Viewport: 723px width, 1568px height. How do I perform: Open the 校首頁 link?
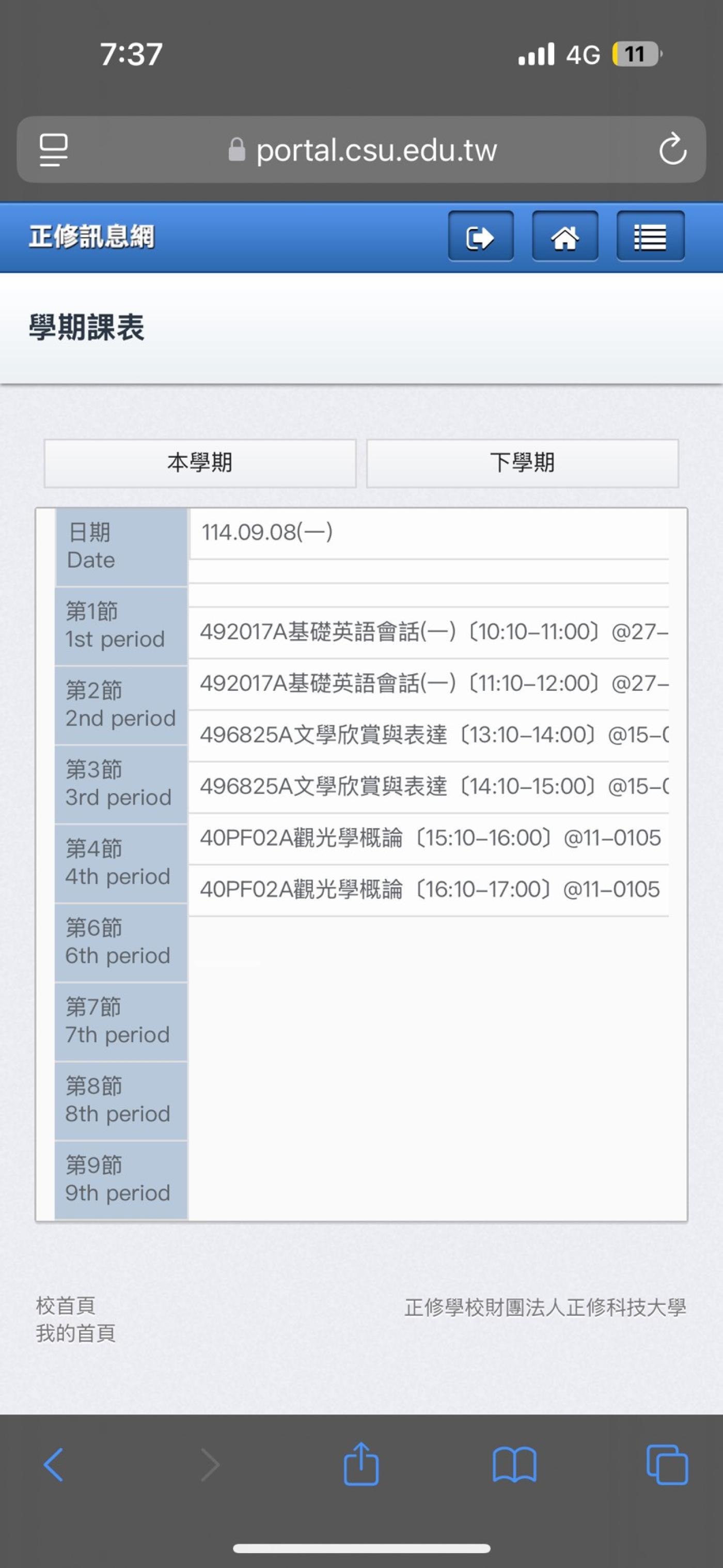point(66,1305)
